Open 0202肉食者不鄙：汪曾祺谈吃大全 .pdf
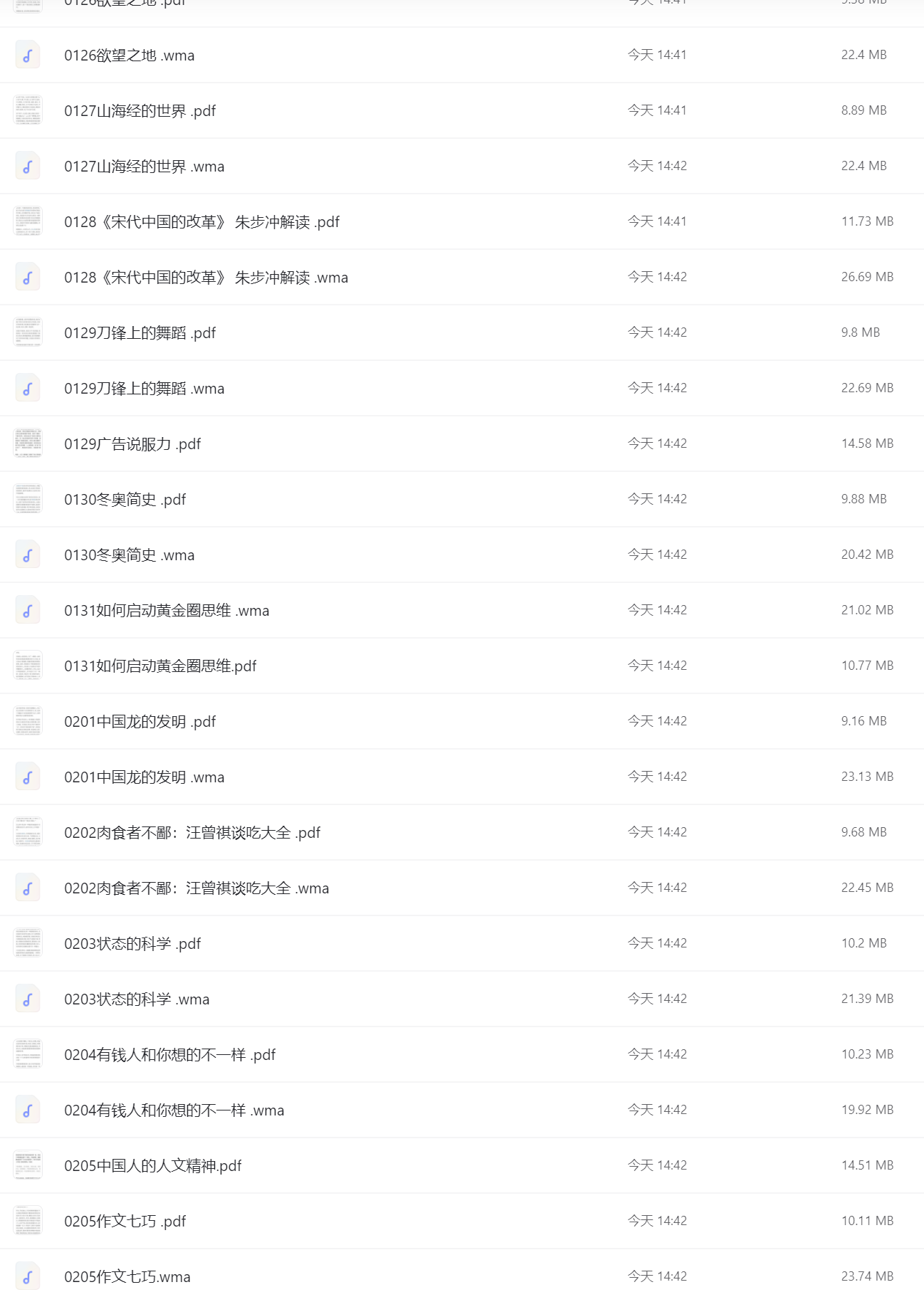Viewport: 924px width, 1297px height. pyautogui.click(x=192, y=833)
